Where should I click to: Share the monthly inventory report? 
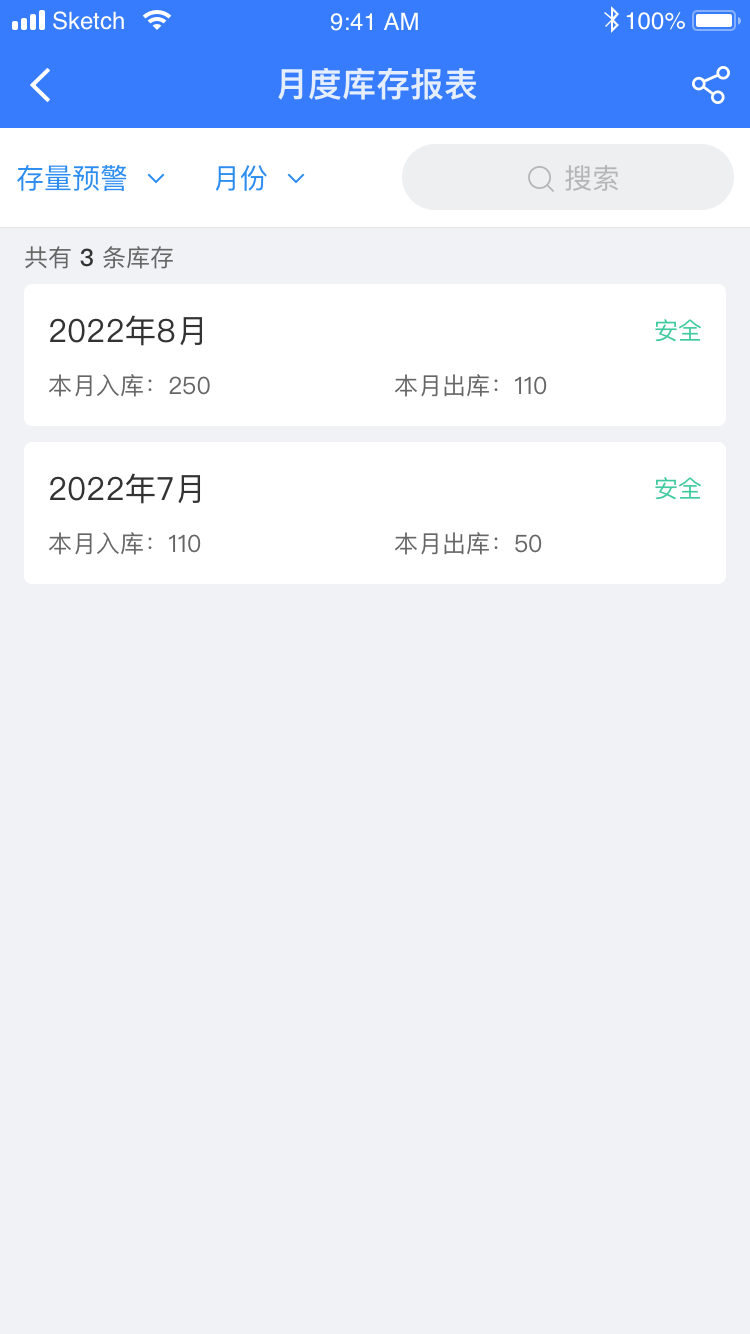[x=710, y=85]
